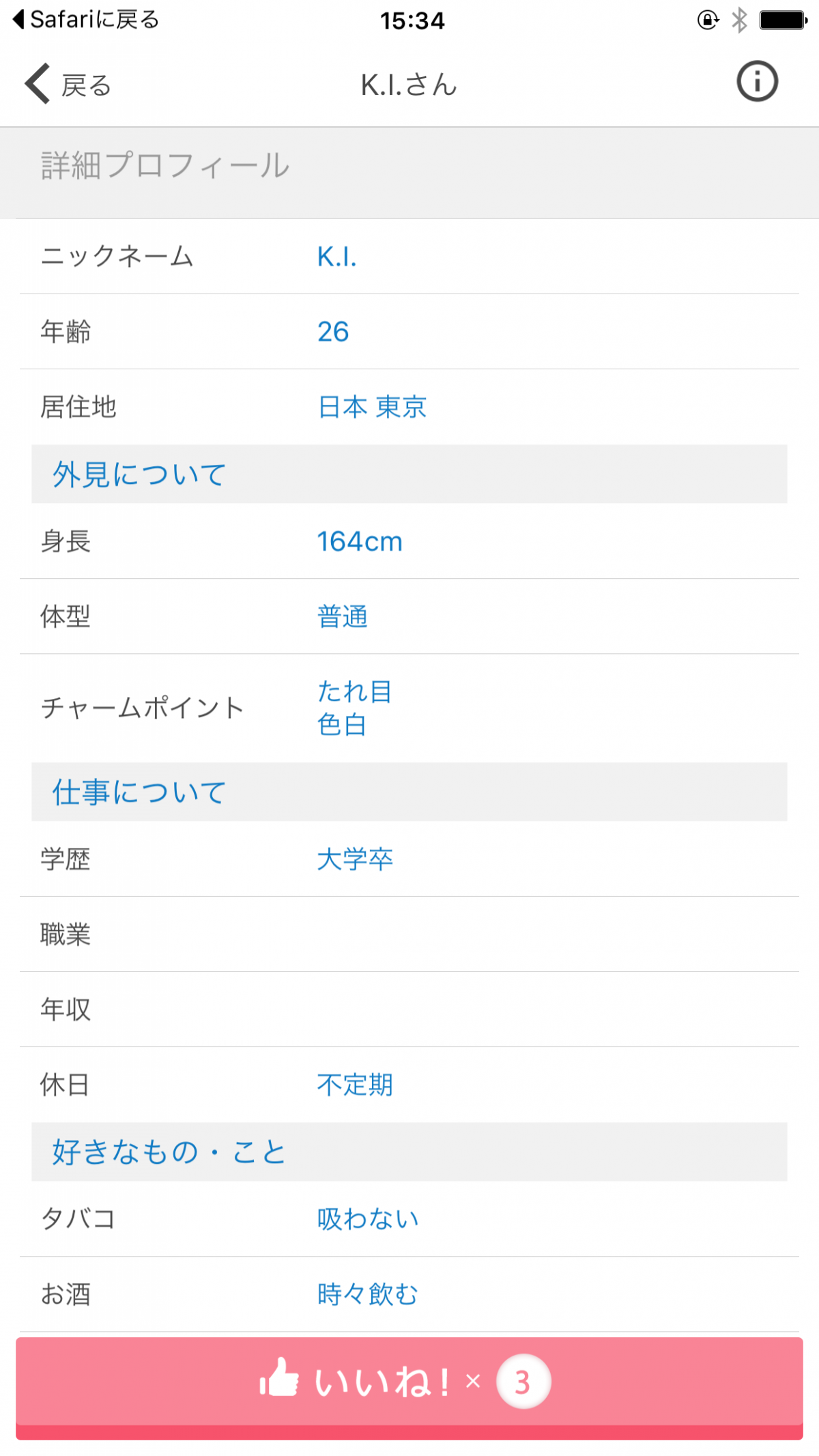Tap 戻る to go back
819x1456 pixels.
click(68, 85)
